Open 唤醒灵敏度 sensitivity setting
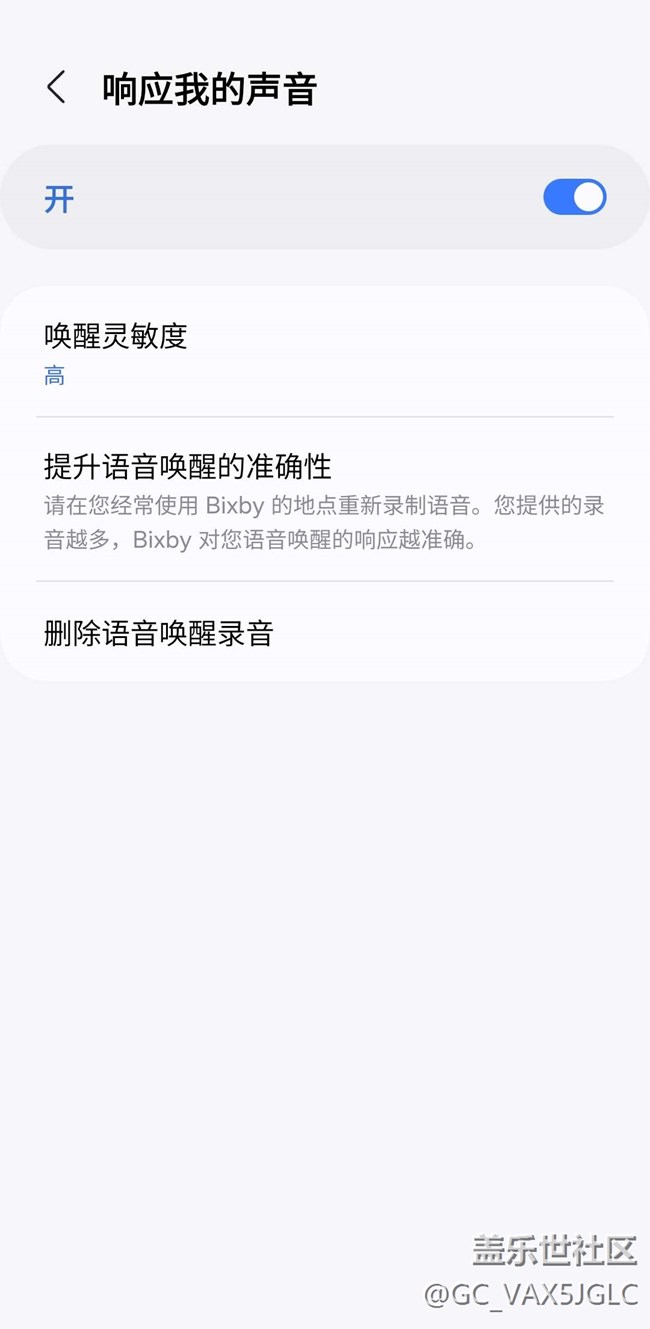Image resolution: width=650 pixels, height=1329 pixels. [325, 353]
